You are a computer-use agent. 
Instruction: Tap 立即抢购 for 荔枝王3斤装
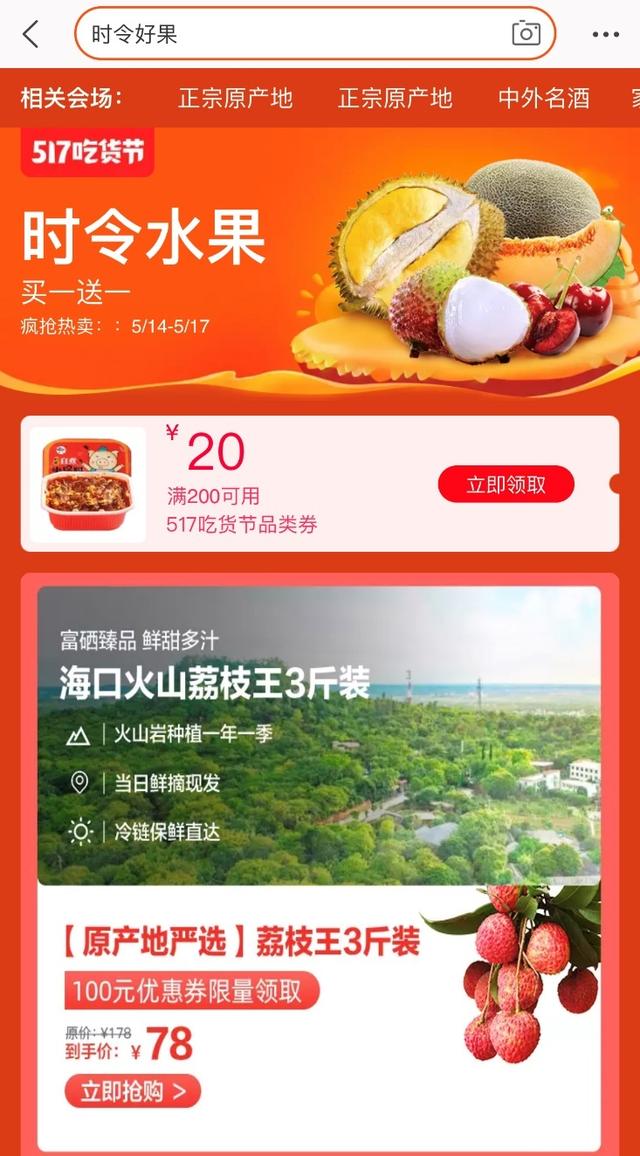pyautogui.click(x=133, y=1091)
